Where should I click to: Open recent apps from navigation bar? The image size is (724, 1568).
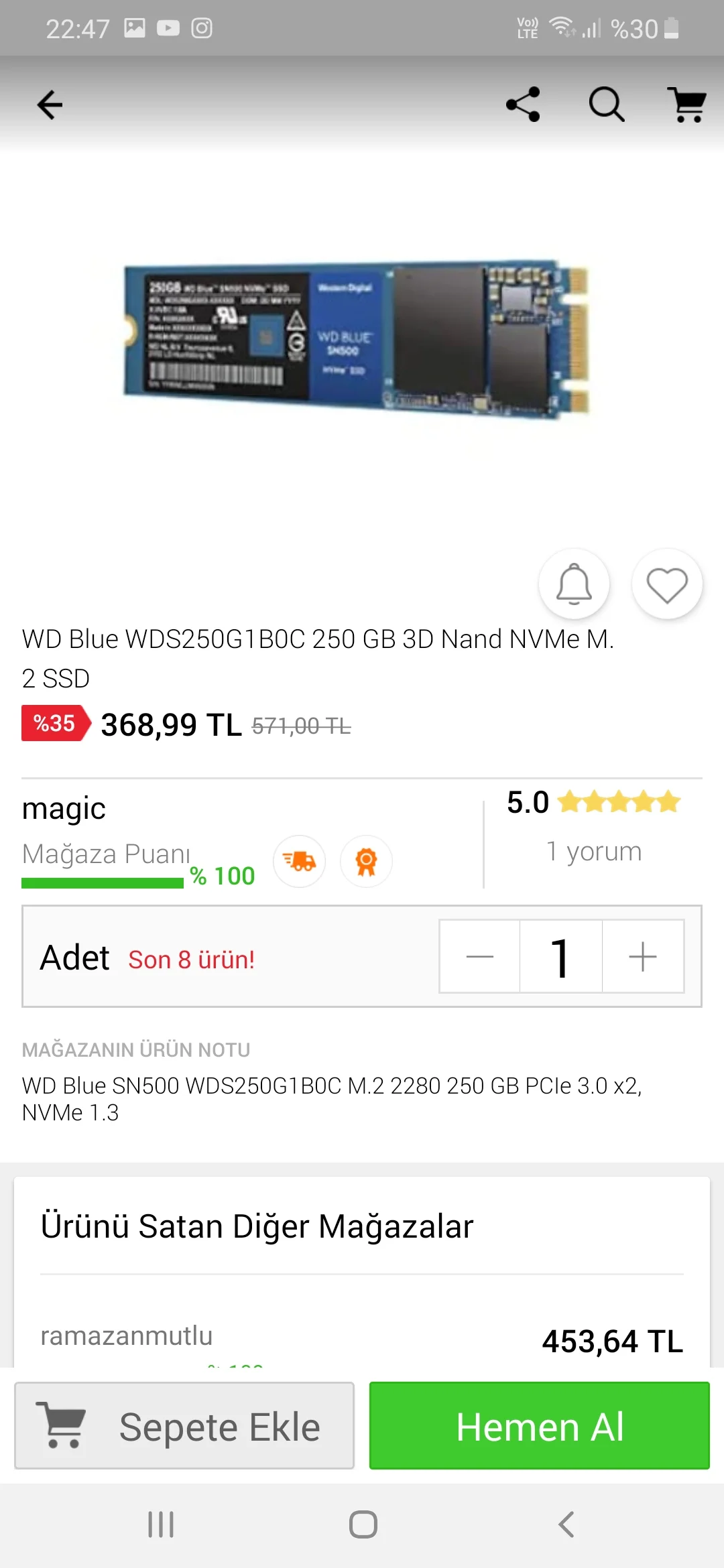pos(161,1524)
